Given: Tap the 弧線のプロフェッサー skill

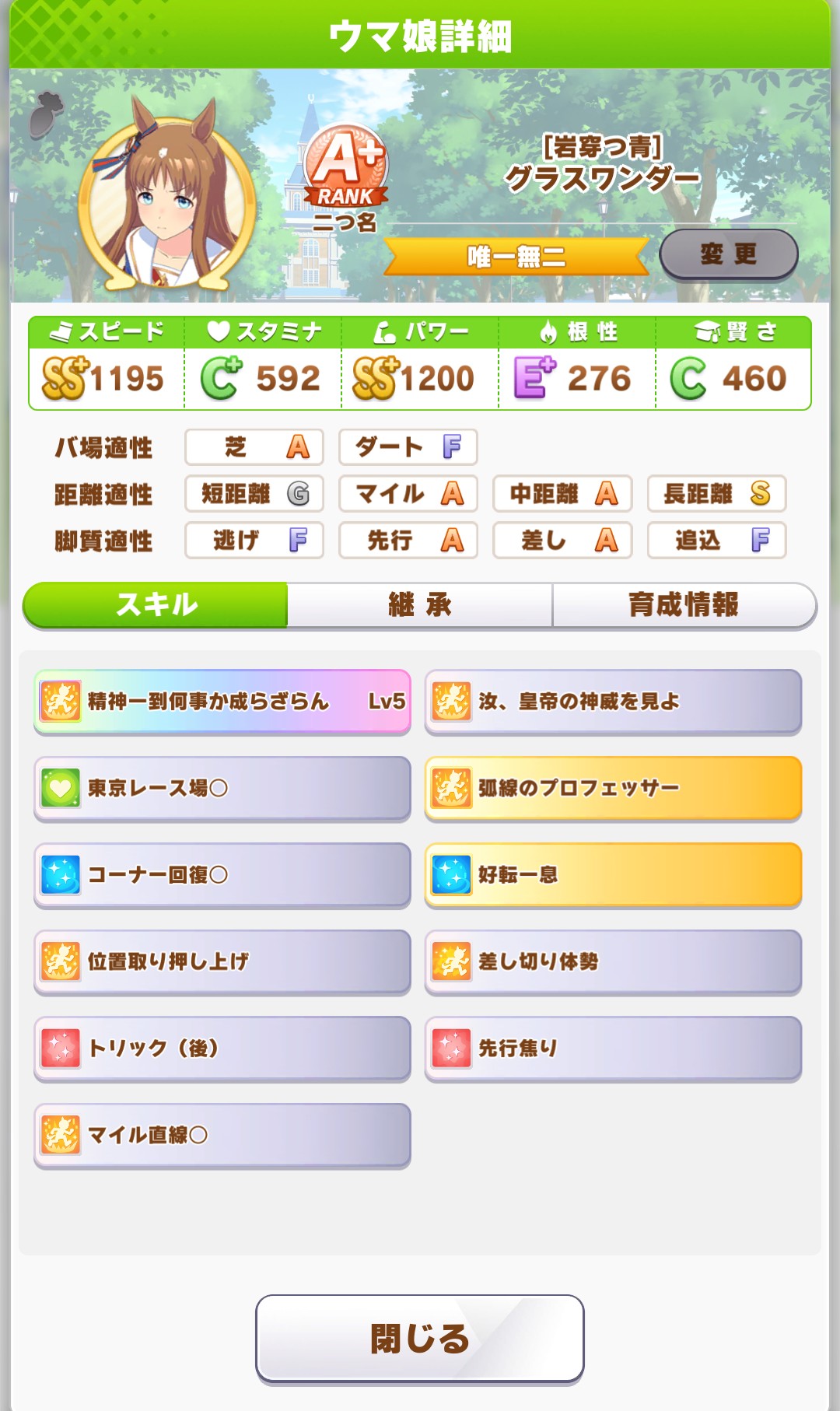Looking at the screenshot, I should [x=613, y=788].
